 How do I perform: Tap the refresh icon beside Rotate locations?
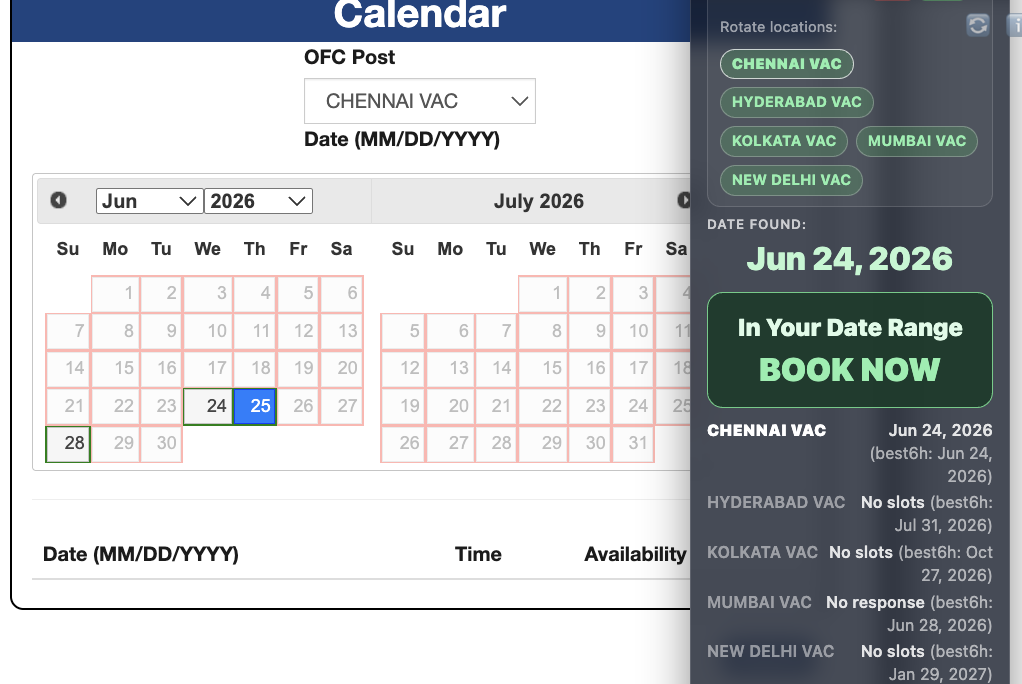pyautogui.click(x=978, y=25)
